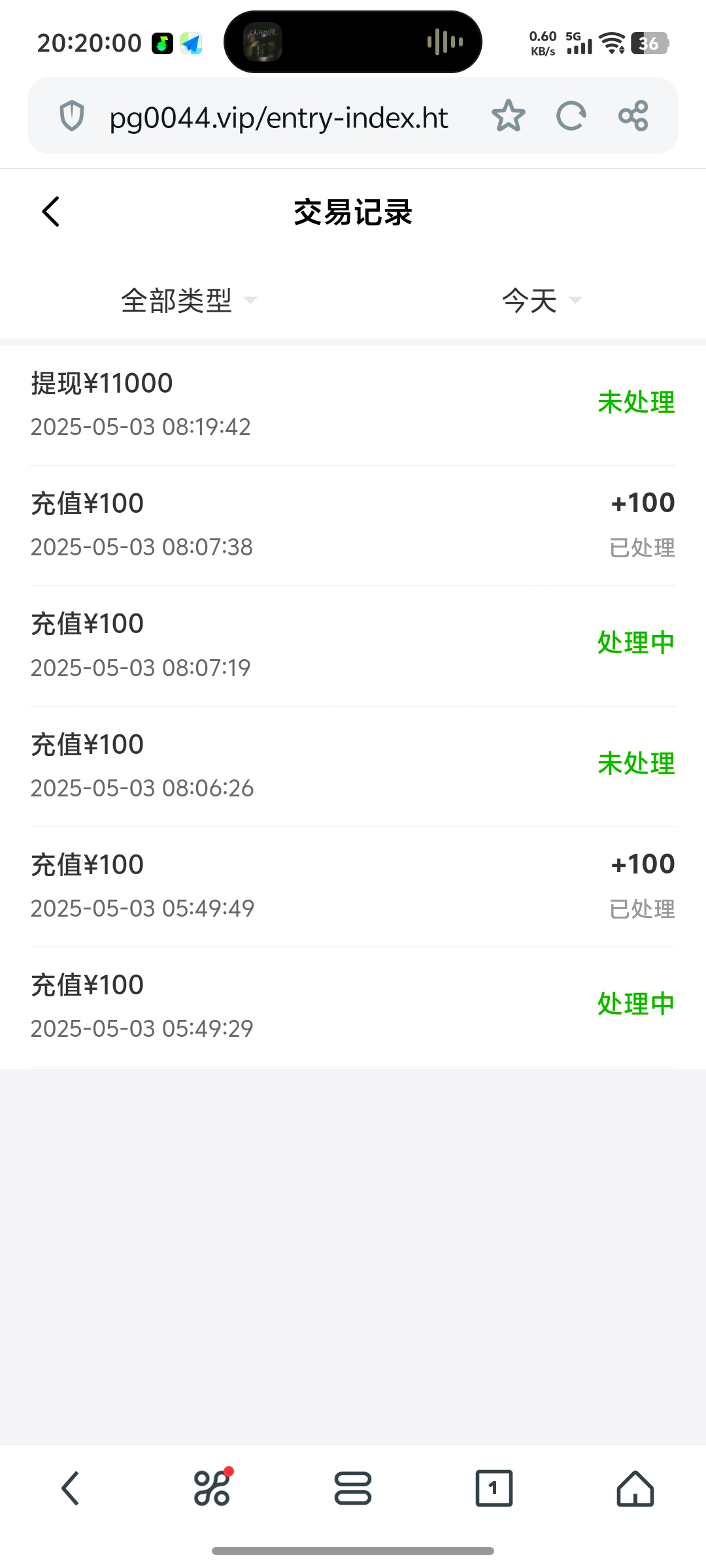Open the browser tools shortcut in the bottom bar
Screen dimensions: 706x1568
tap(212, 1488)
